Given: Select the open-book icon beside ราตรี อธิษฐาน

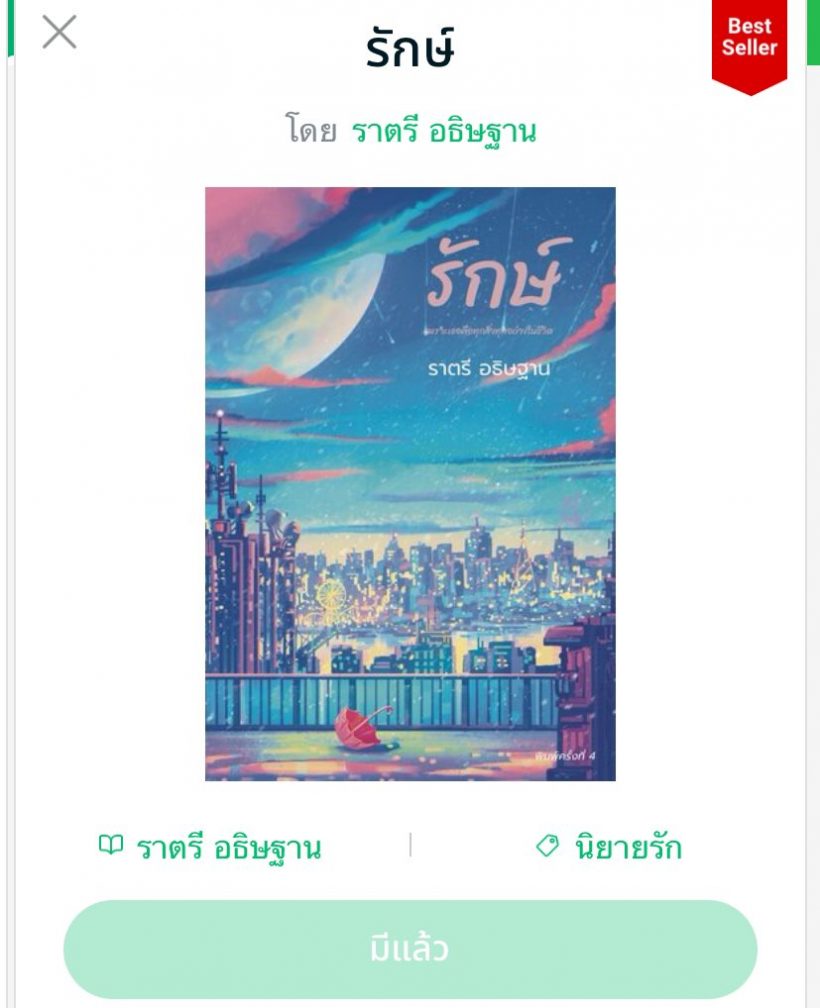Looking at the screenshot, I should tap(108, 846).
